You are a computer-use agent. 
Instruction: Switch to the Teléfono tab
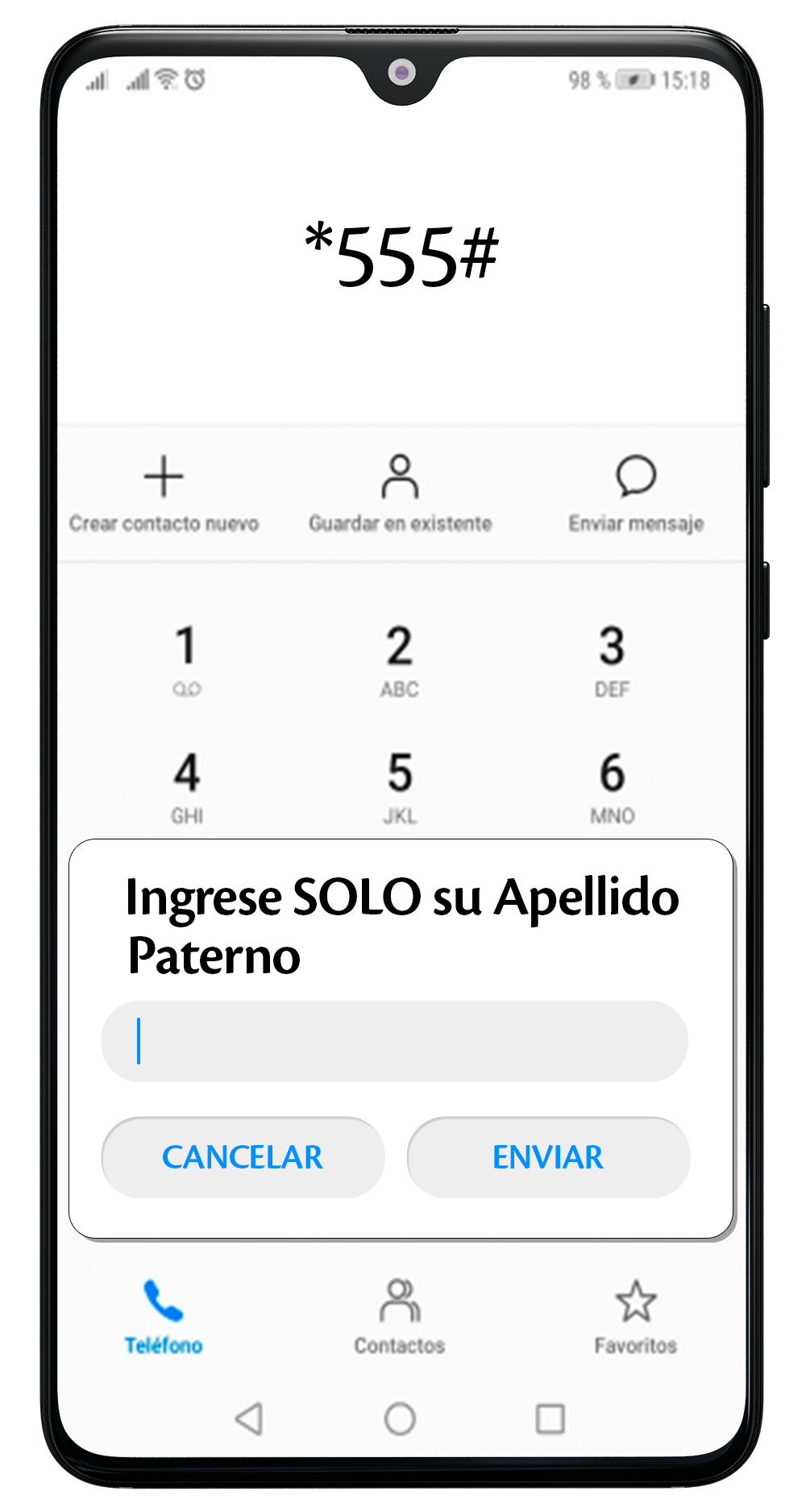pos(164,1316)
